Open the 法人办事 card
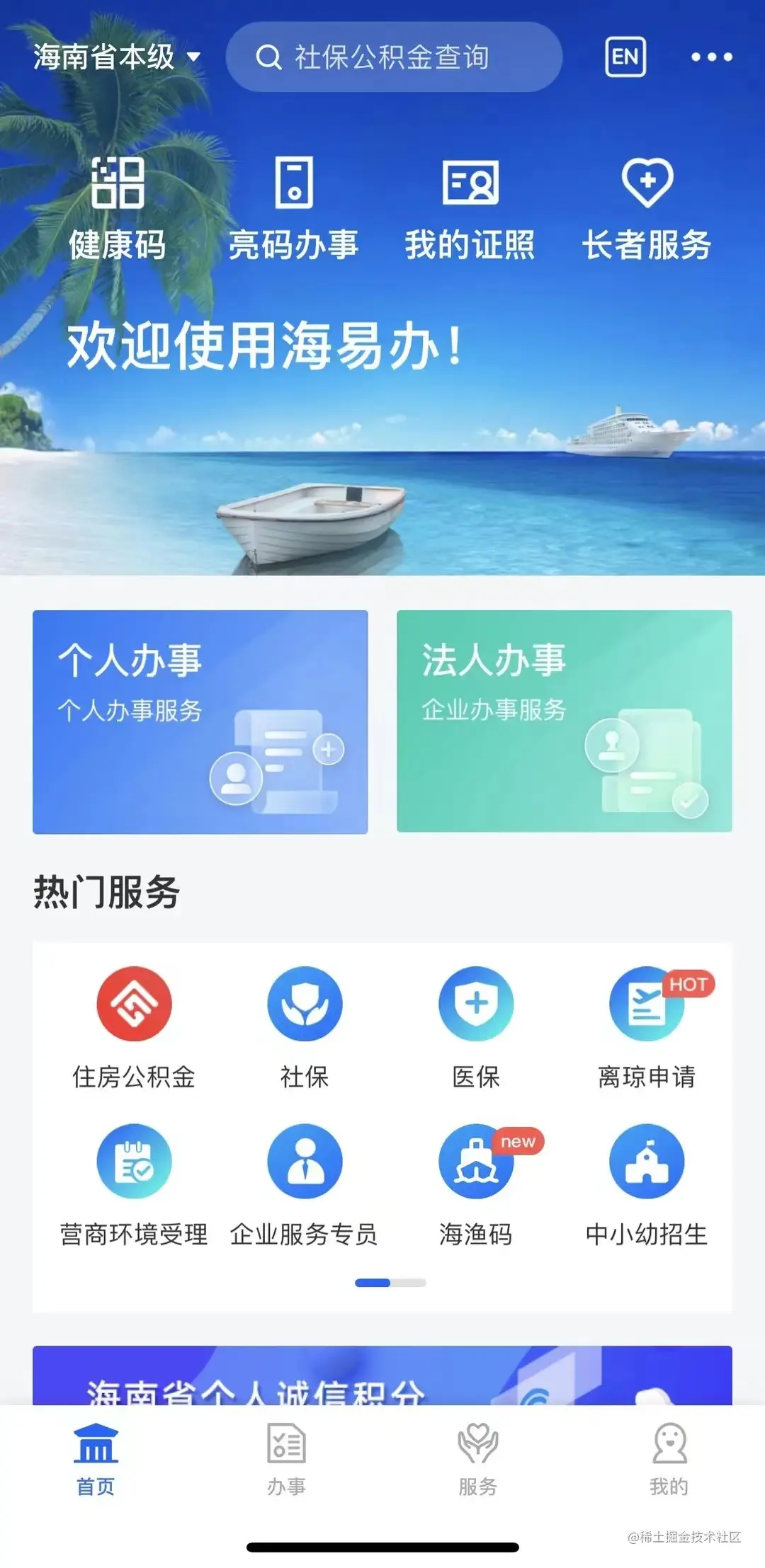The height and width of the screenshot is (1568, 765). (564, 721)
